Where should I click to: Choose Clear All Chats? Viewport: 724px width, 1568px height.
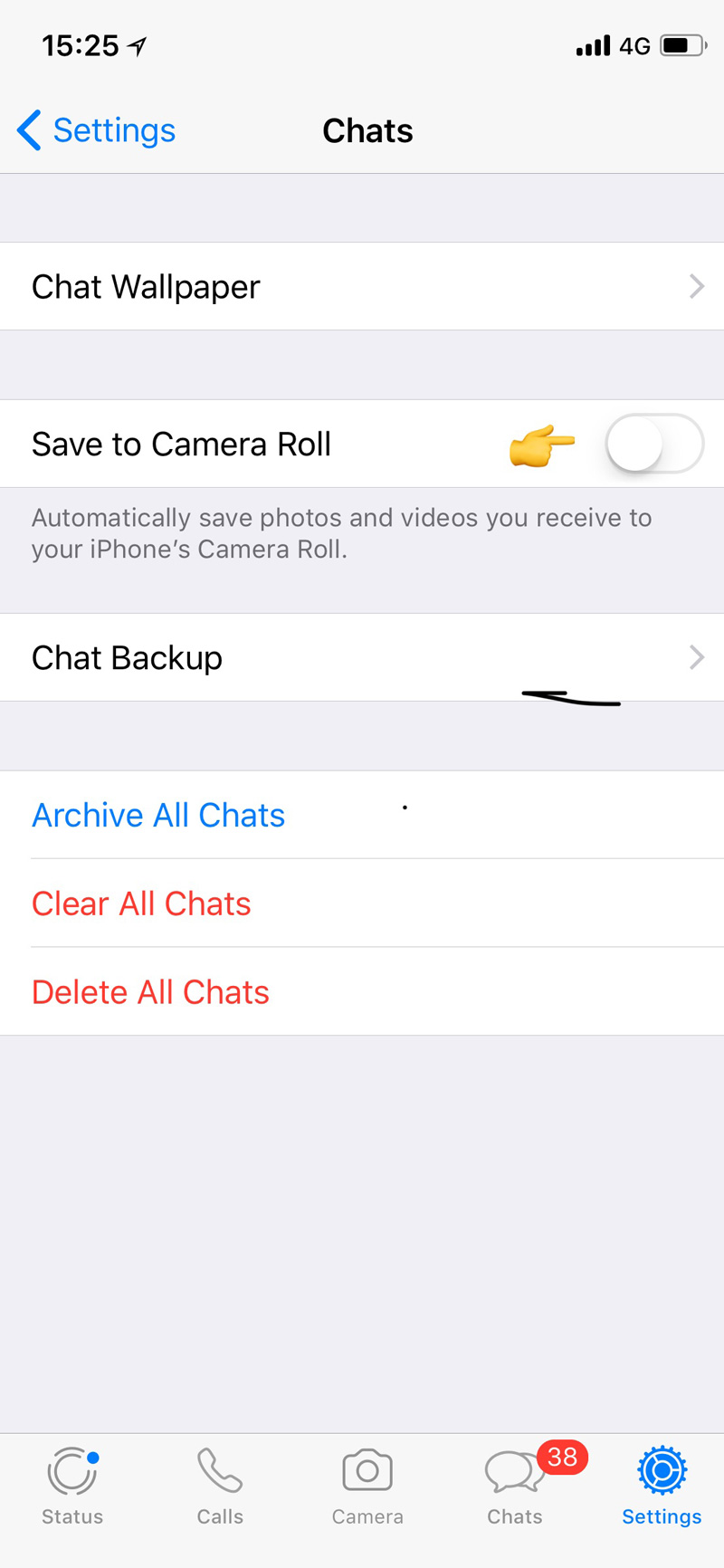click(141, 904)
